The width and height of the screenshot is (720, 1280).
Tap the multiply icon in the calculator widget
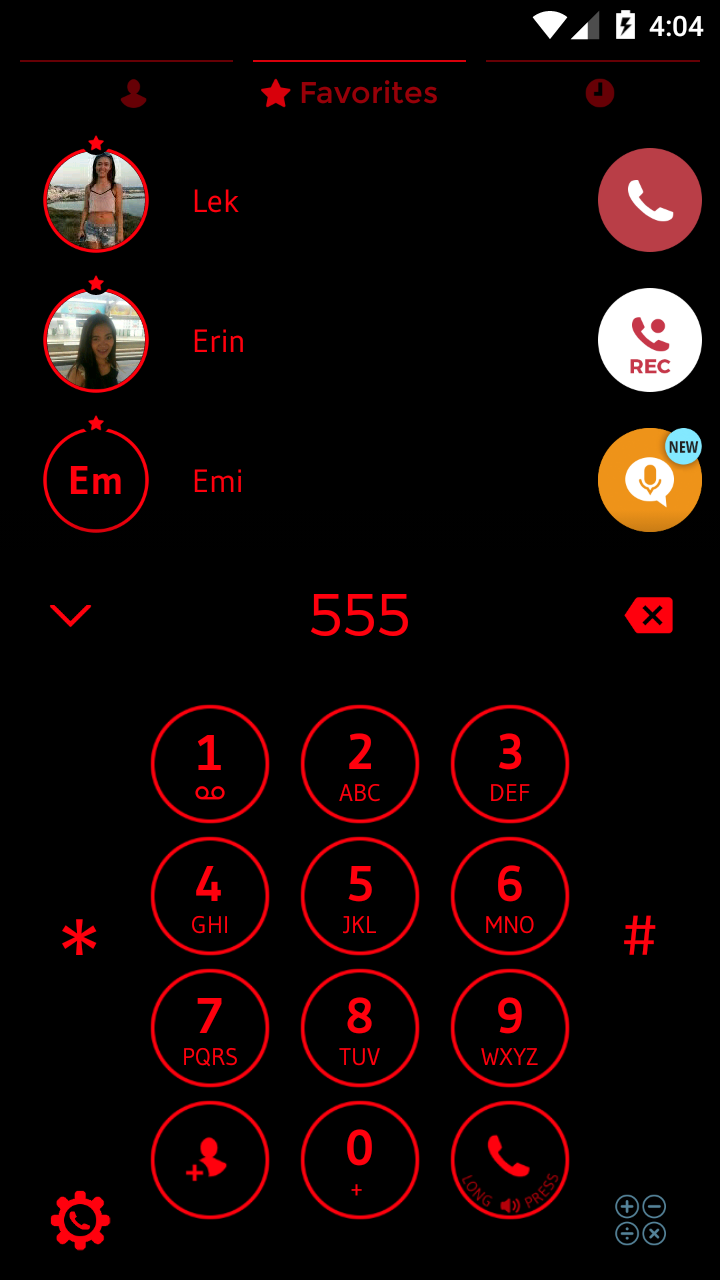655,1232
